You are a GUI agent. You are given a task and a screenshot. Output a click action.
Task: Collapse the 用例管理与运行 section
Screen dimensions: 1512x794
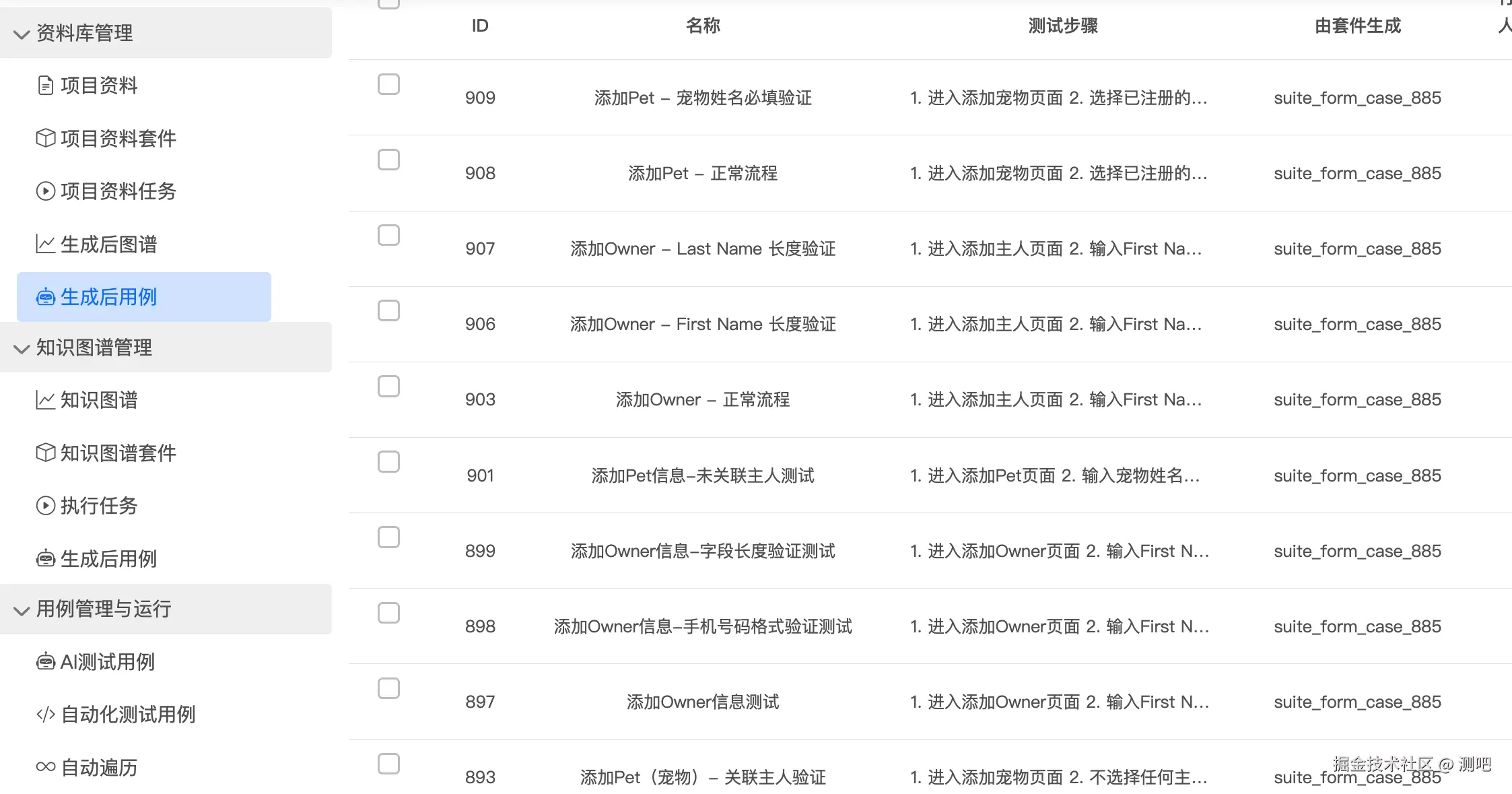coord(103,609)
